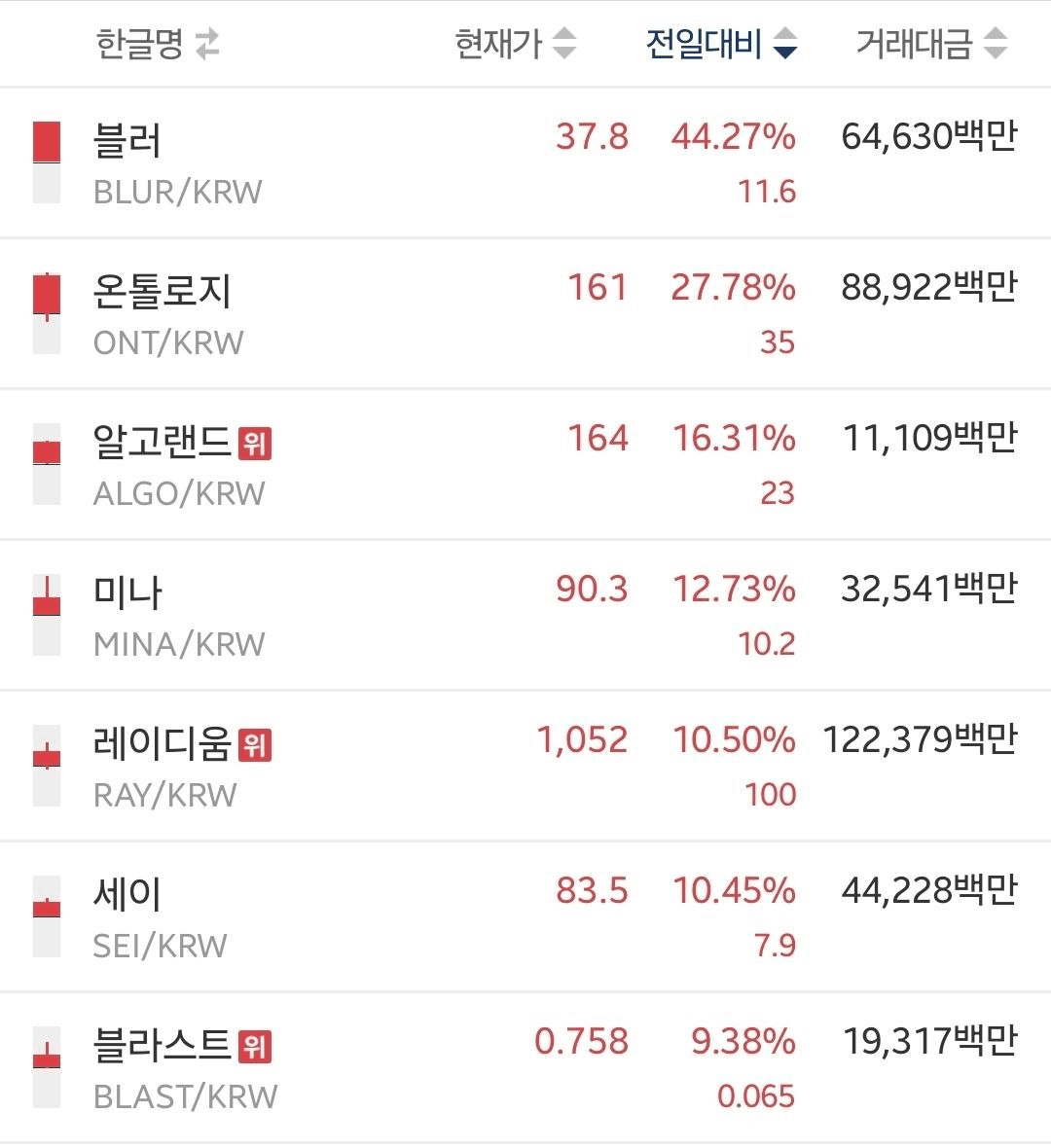The width and height of the screenshot is (1051, 1148).
Task: Sort list by trading volume (거래대금)
Action: pos(930,44)
